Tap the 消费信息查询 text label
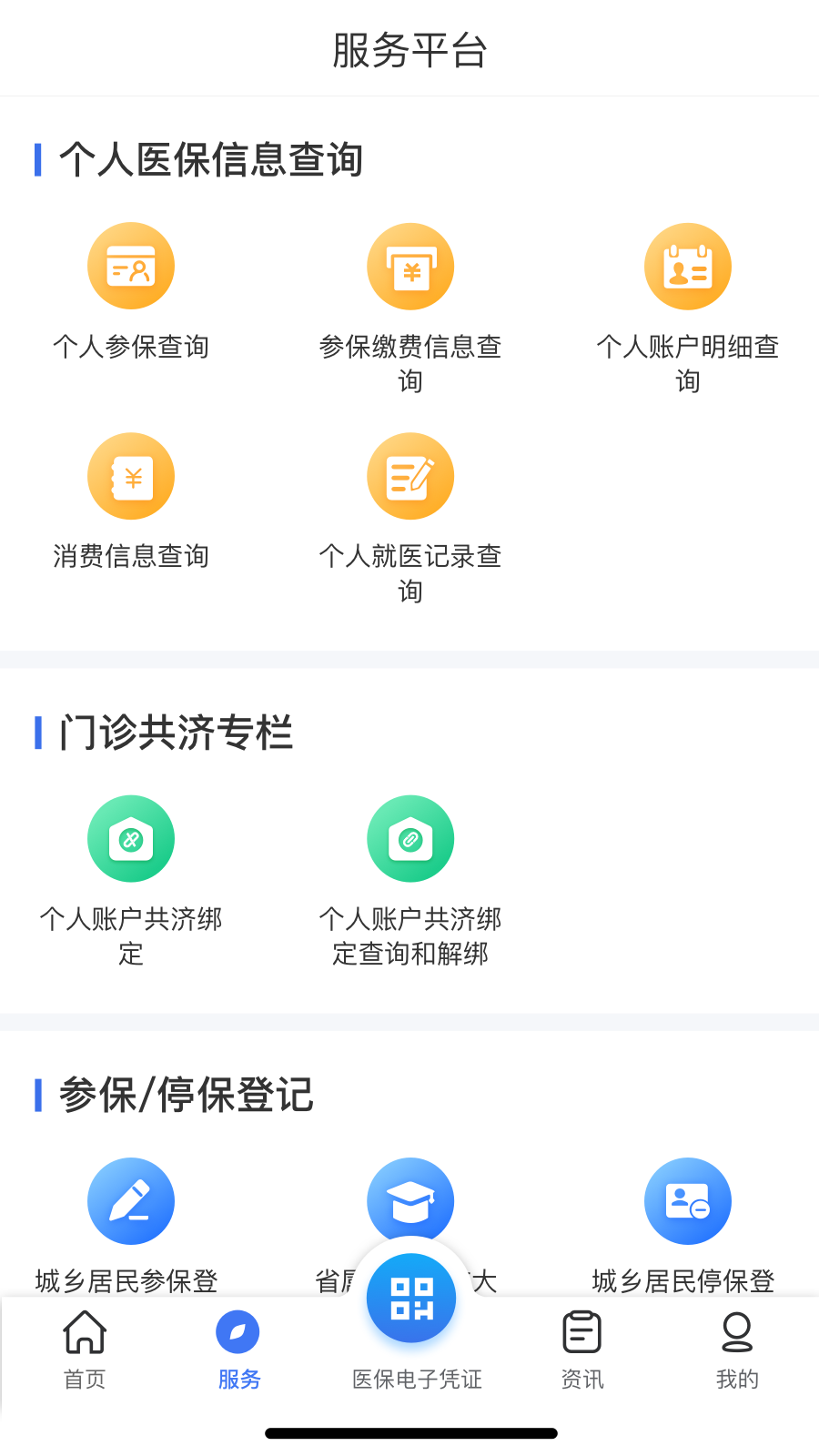The image size is (819, 1456). (x=131, y=556)
